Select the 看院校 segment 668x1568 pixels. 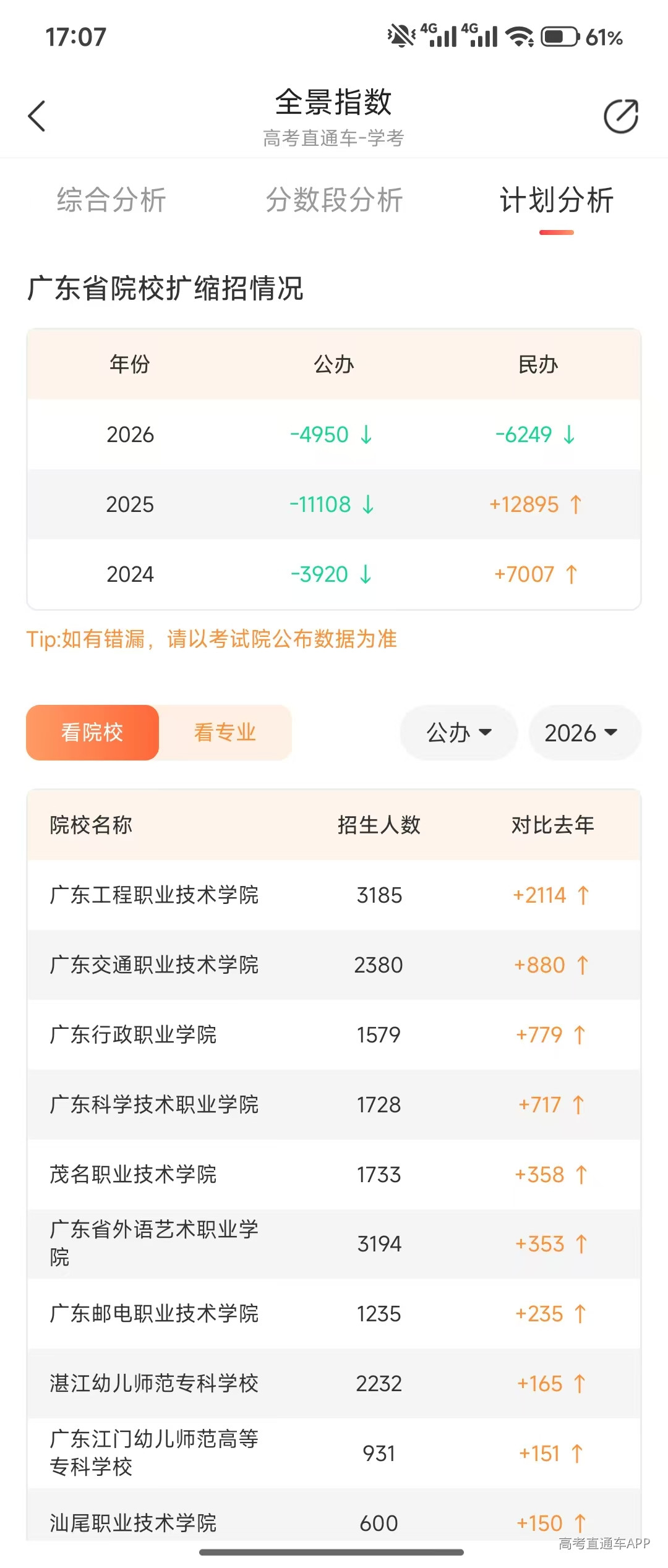(92, 733)
